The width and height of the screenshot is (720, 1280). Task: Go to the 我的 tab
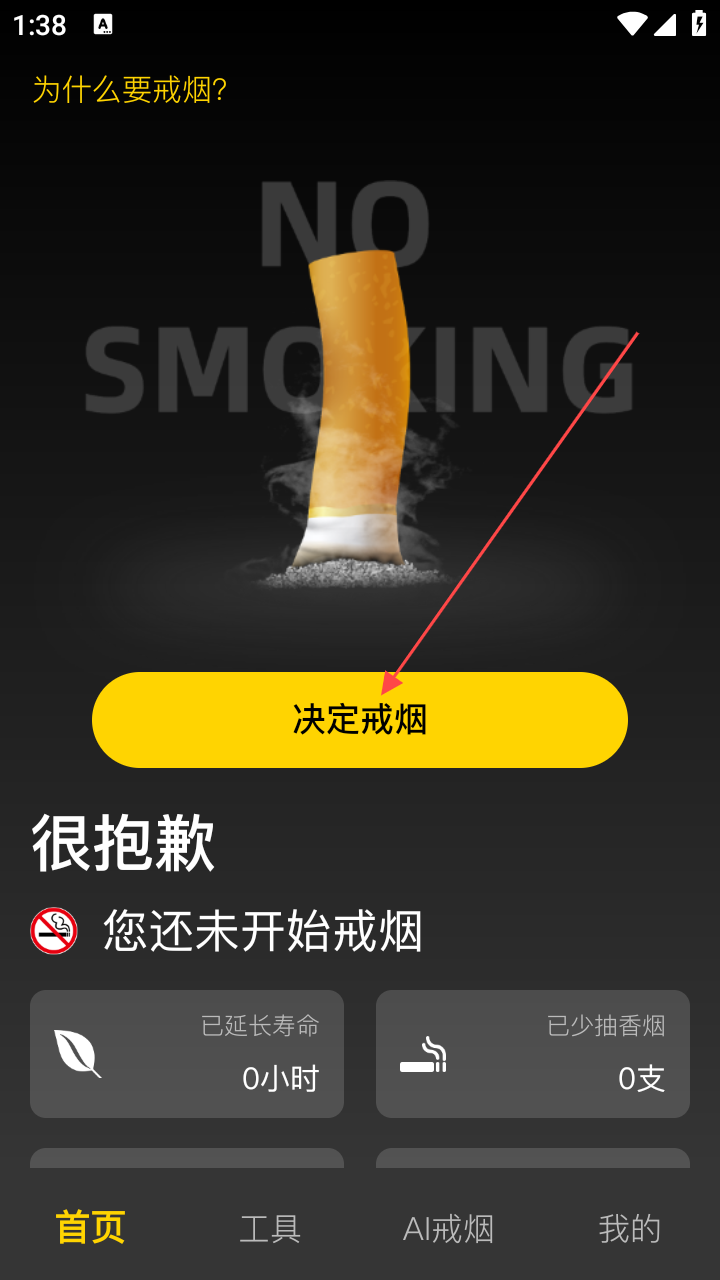coord(629,1228)
